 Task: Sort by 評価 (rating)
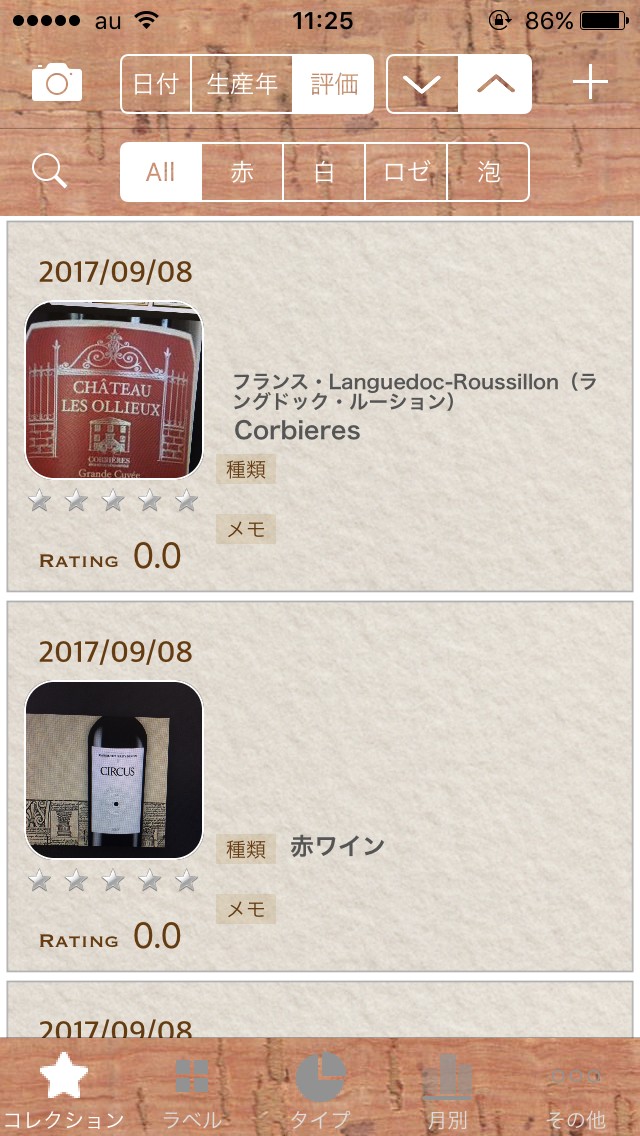pos(333,84)
